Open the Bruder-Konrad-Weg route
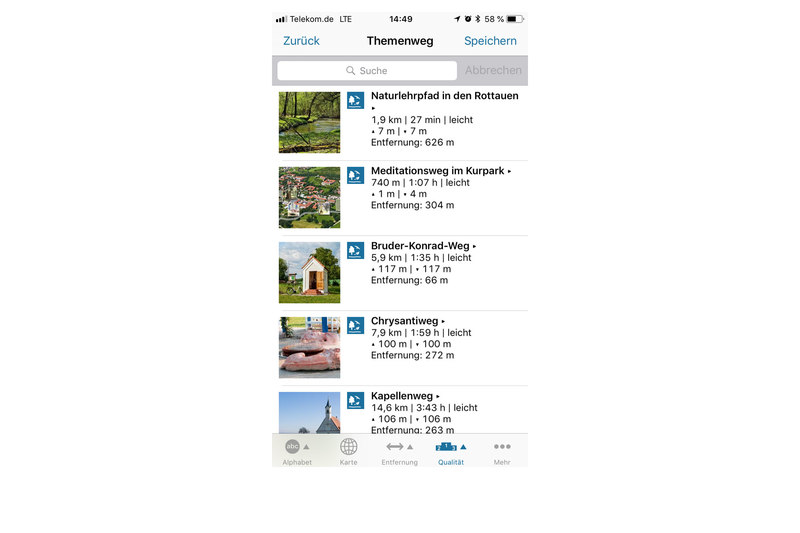This screenshot has width=800, height=533. pyautogui.click(x=420, y=246)
